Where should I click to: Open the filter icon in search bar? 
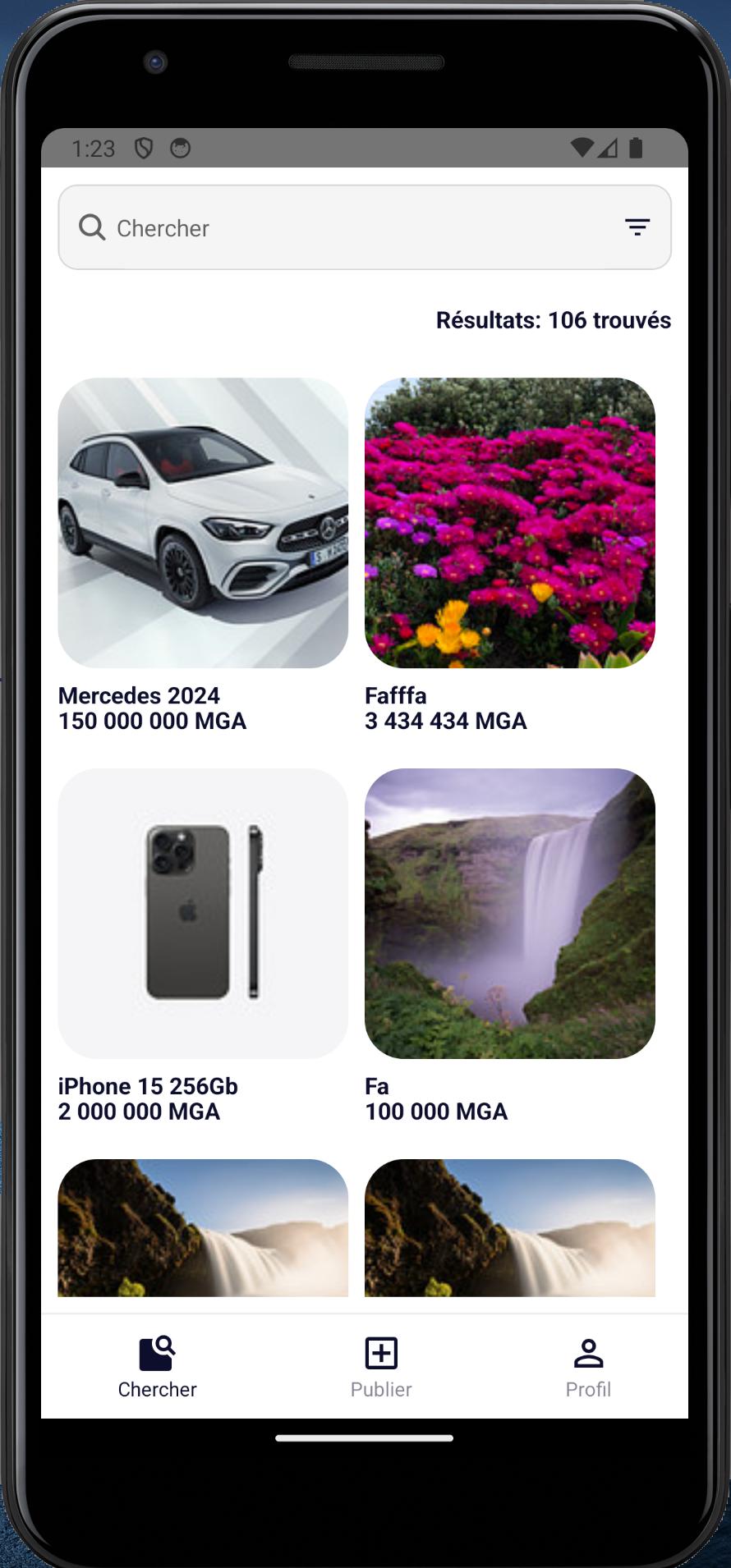[x=637, y=227]
